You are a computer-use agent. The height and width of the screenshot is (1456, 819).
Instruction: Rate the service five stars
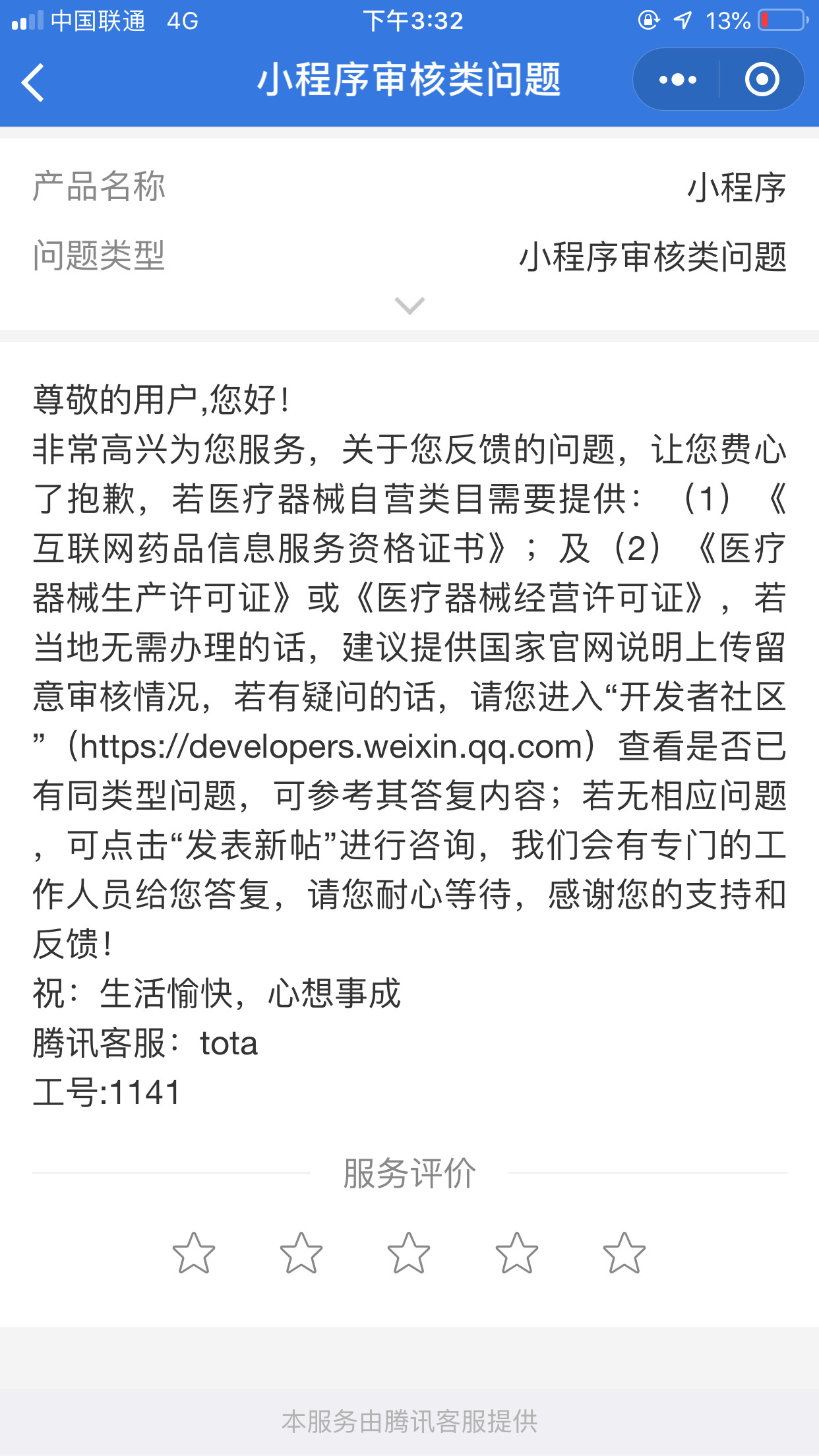point(624,1252)
